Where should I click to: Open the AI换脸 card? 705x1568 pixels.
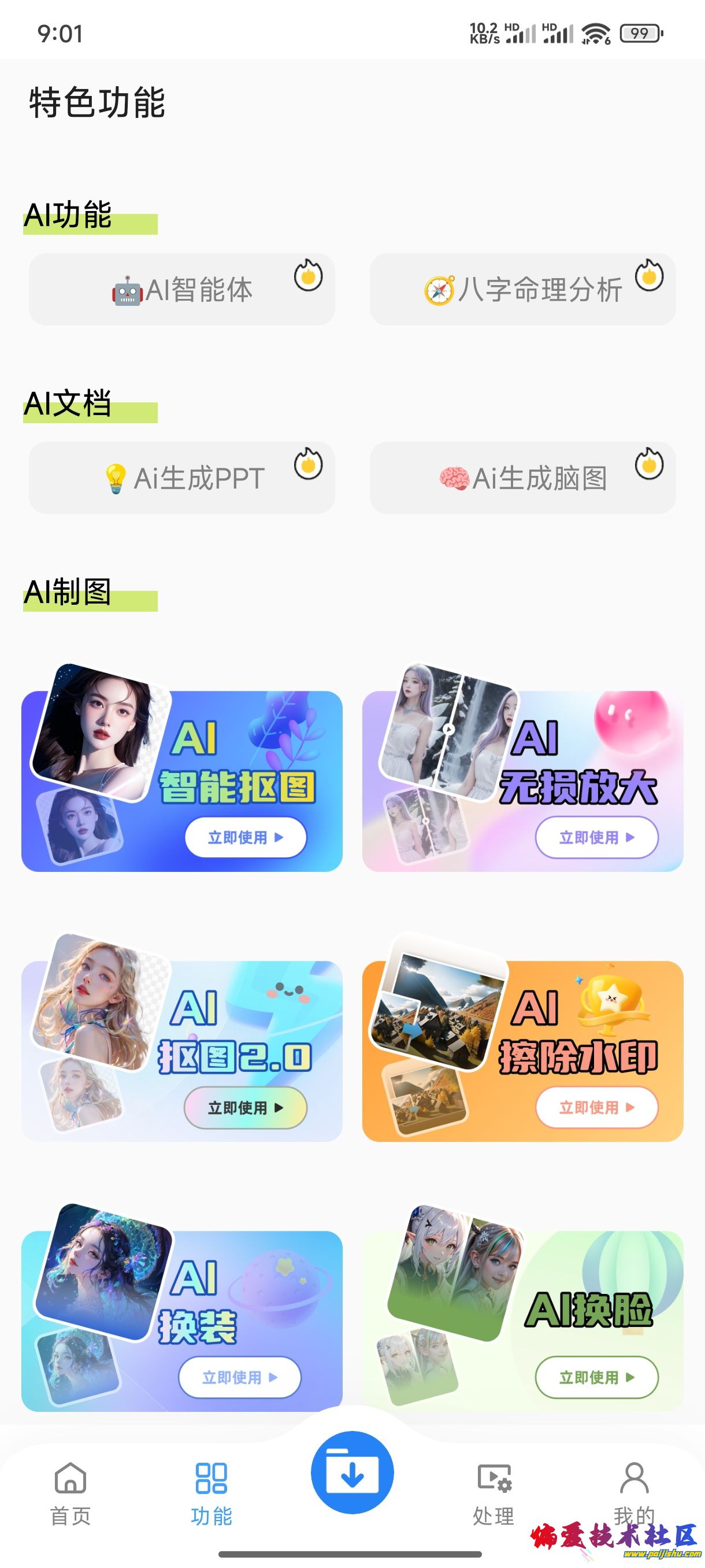pos(522,1321)
